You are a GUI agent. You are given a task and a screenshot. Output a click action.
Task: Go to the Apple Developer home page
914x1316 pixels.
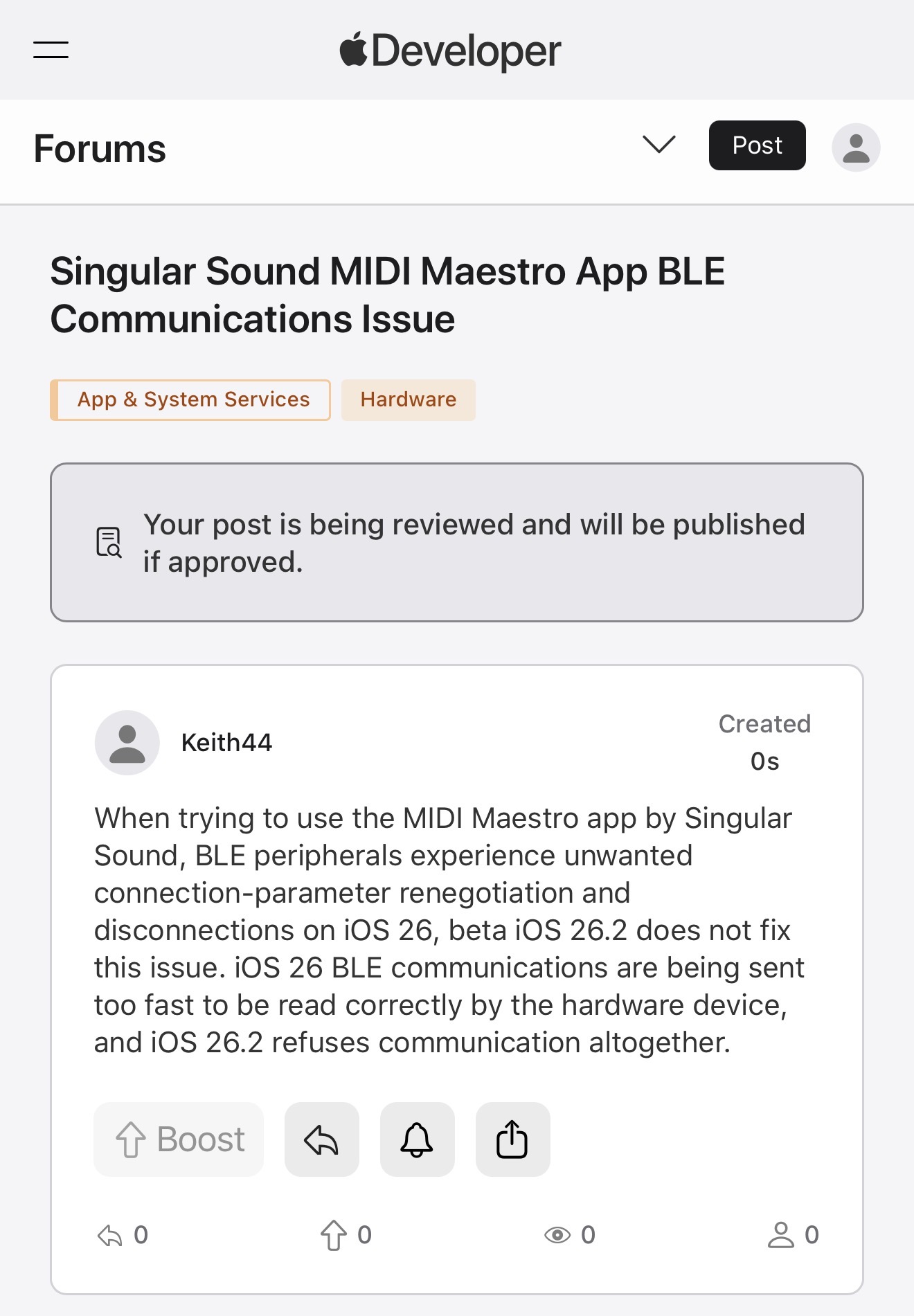point(450,51)
